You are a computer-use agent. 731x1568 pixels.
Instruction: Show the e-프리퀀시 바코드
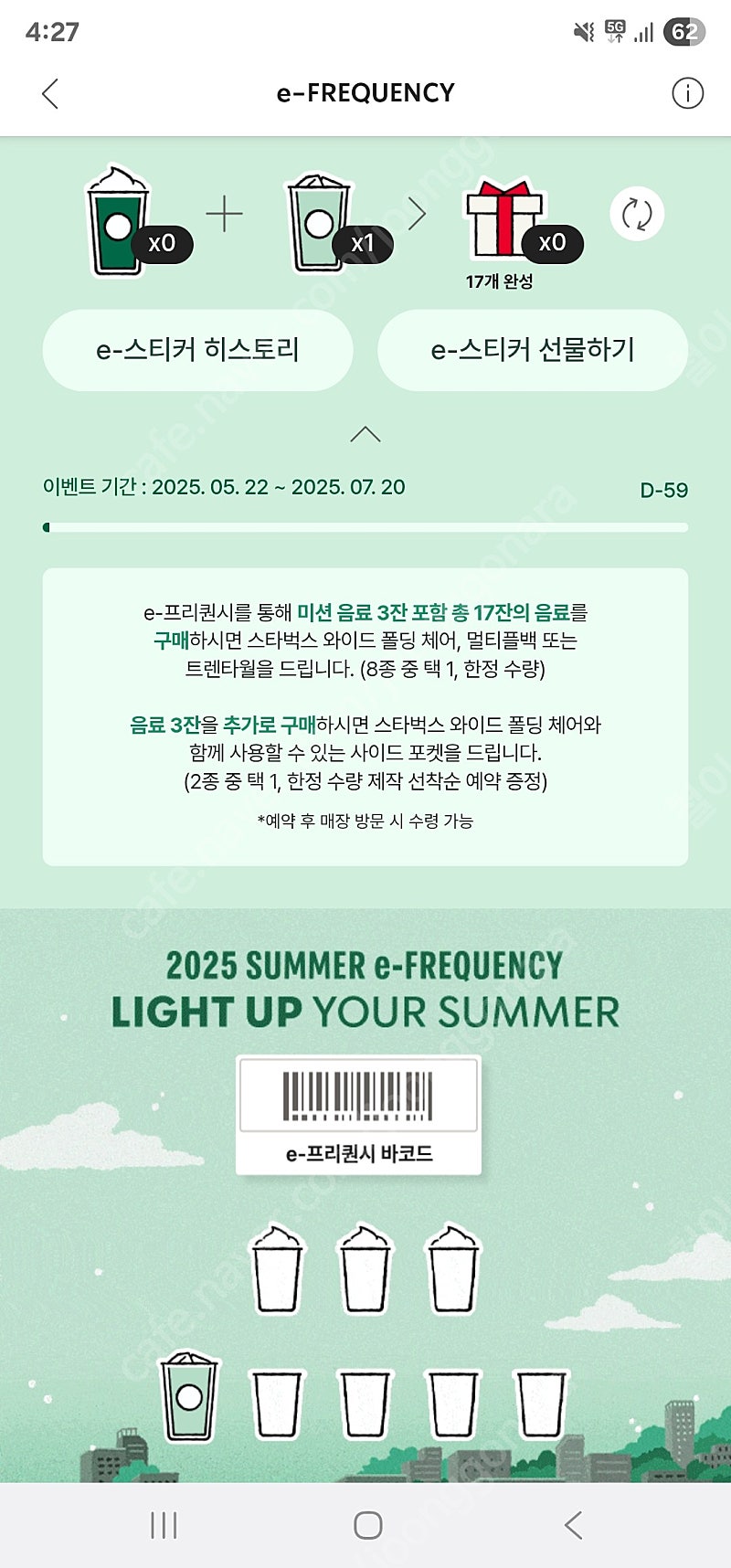pyautogui.click(x=358, y=1116)
